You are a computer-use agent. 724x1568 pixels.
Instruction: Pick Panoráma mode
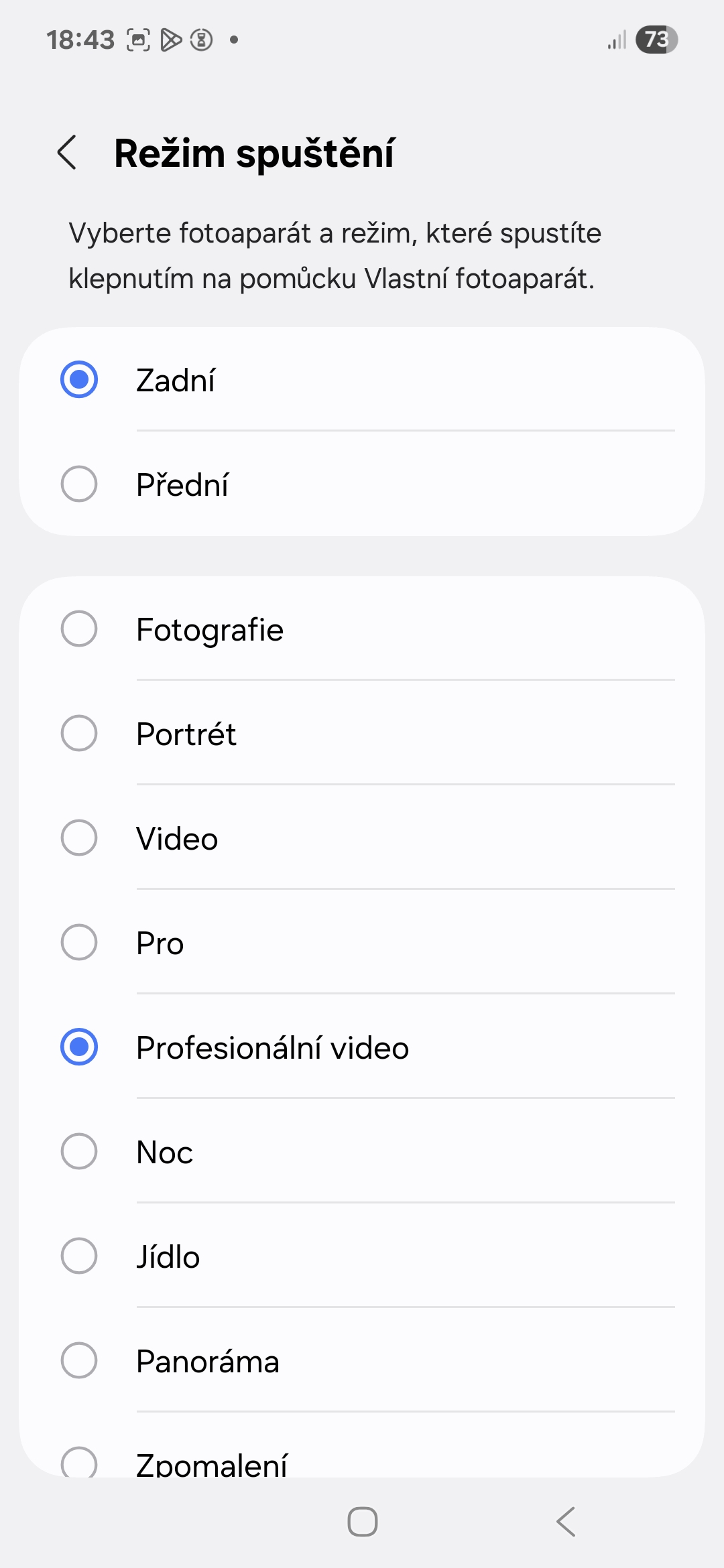click(362, 1360)
